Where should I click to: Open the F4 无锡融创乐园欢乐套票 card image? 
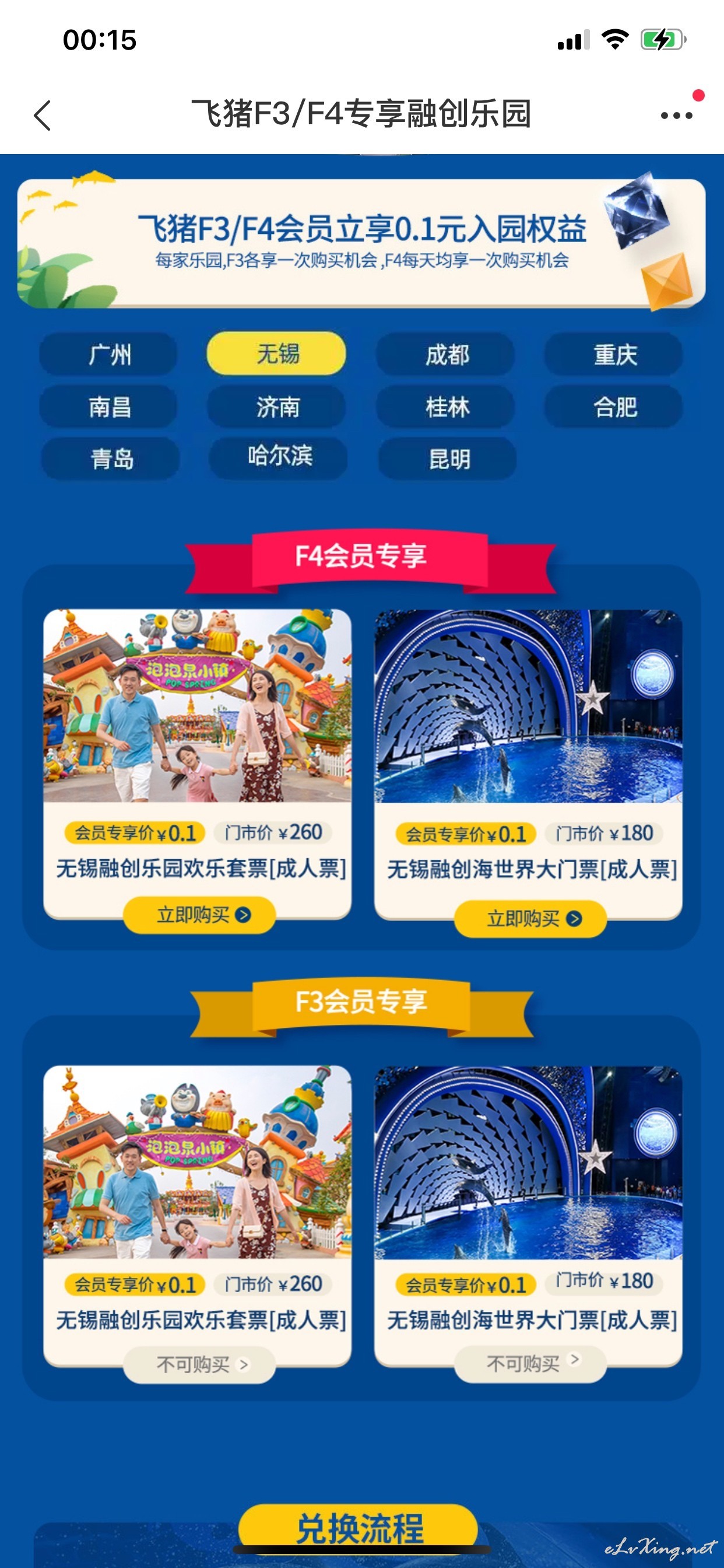198,706
